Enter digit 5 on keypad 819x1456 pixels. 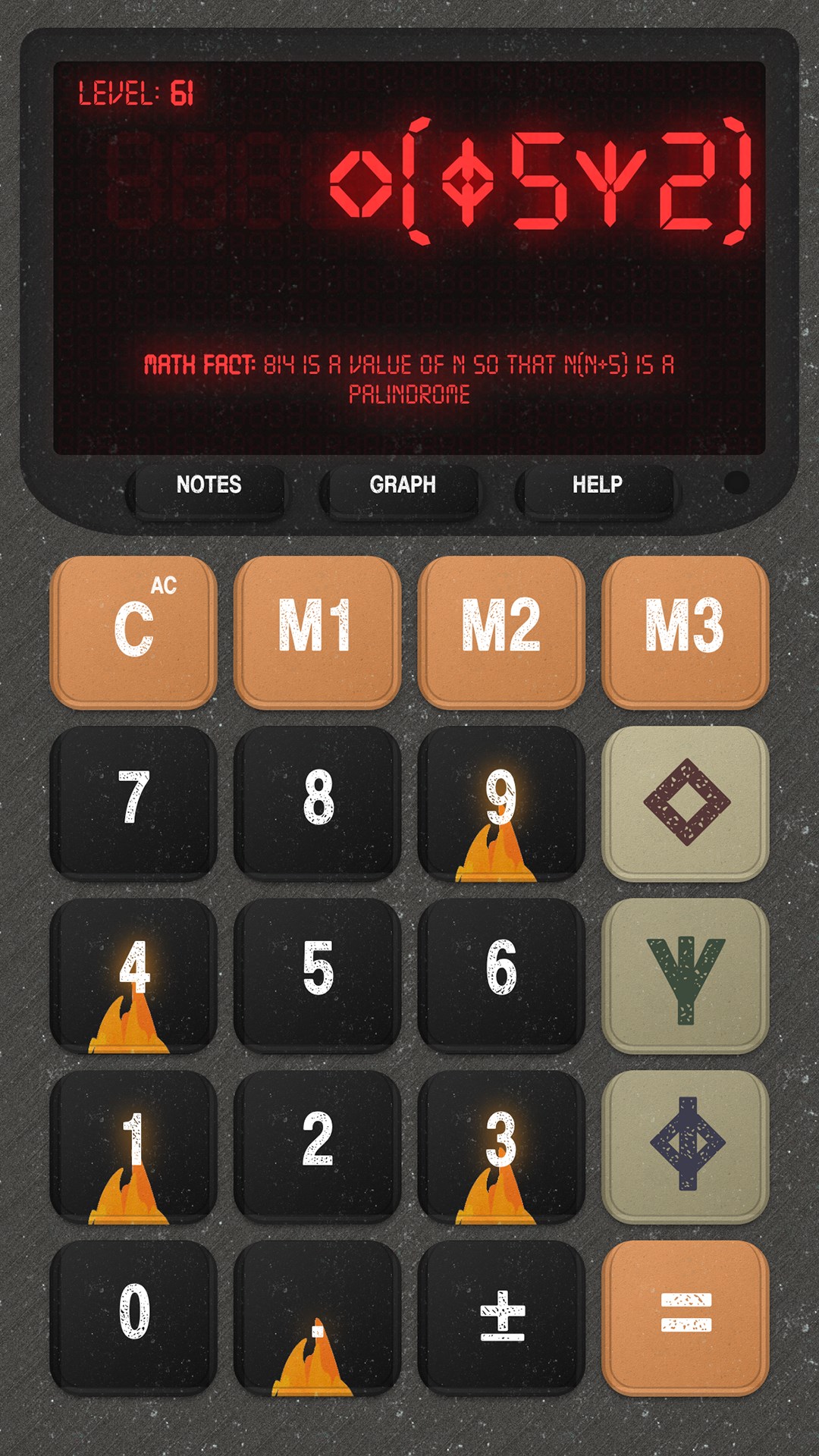(x=317, y=974)
